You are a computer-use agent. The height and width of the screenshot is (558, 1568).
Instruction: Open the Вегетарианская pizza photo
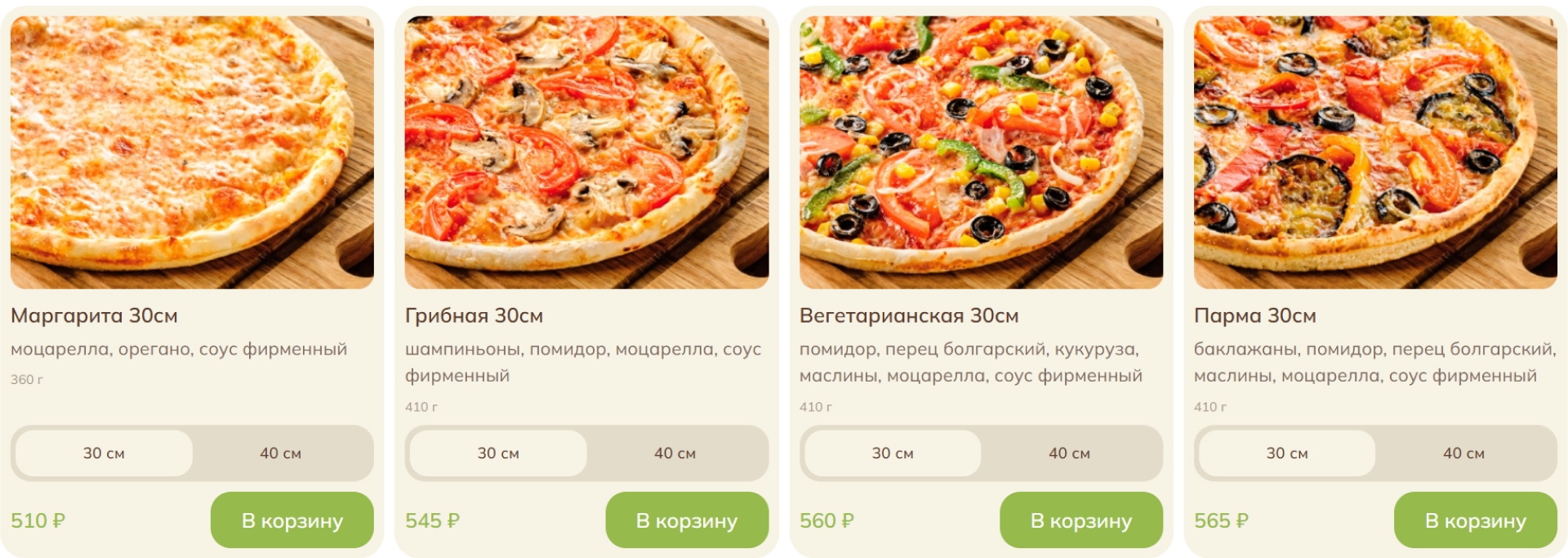click(981, 152)
